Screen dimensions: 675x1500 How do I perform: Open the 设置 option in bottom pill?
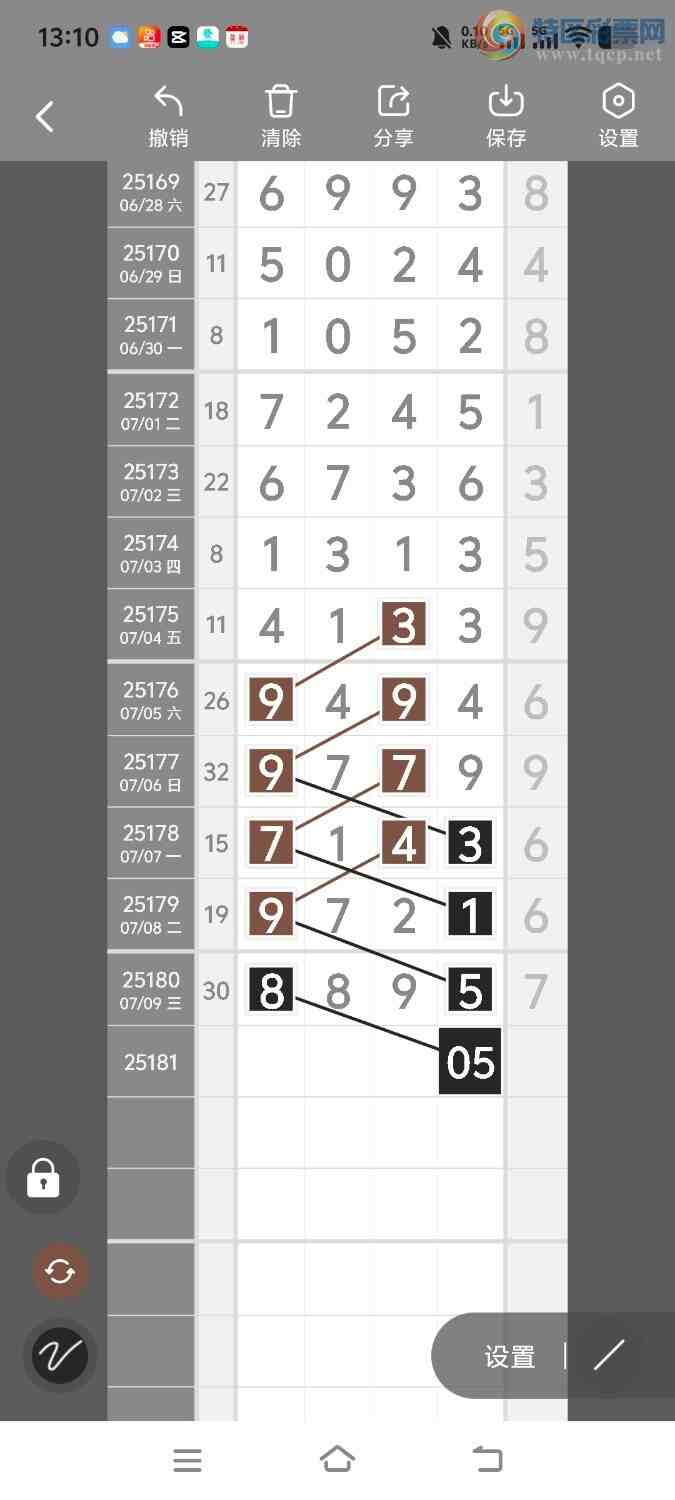pyautogui.click(x=510, y=1356)
